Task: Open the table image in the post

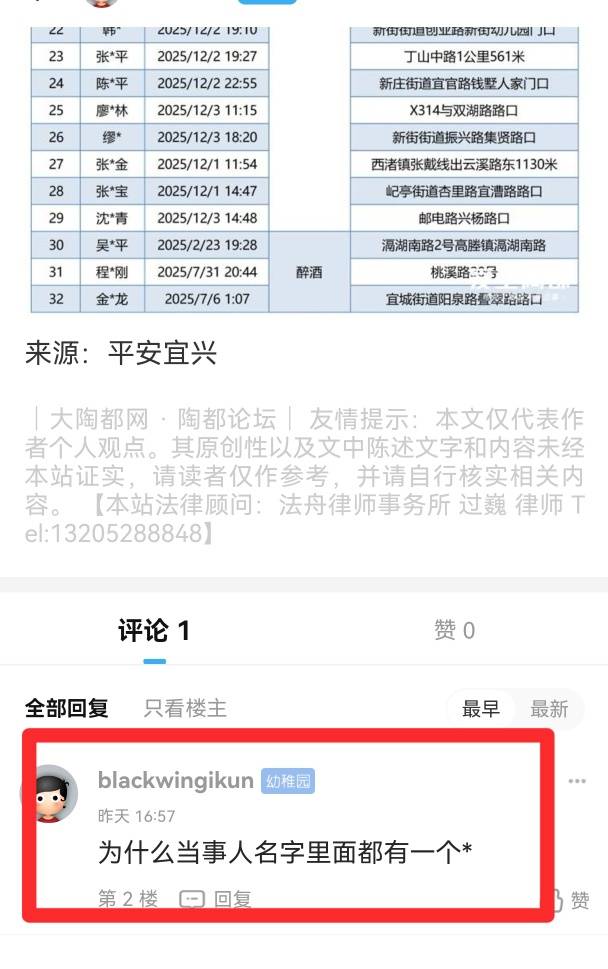Action: (x=304, y=160)
